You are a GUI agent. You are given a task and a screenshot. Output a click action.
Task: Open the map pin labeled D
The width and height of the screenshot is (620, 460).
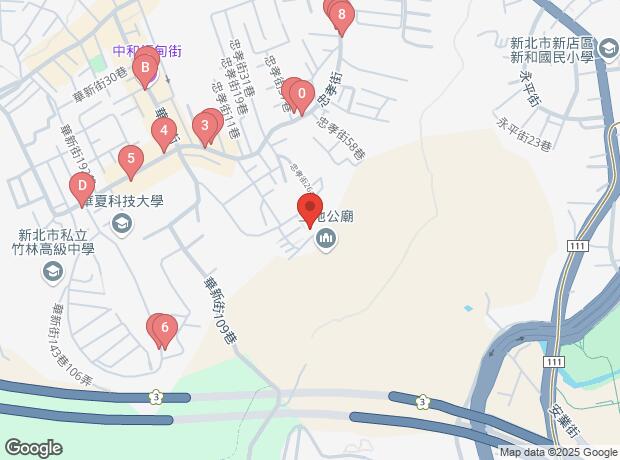pos(81,185)
